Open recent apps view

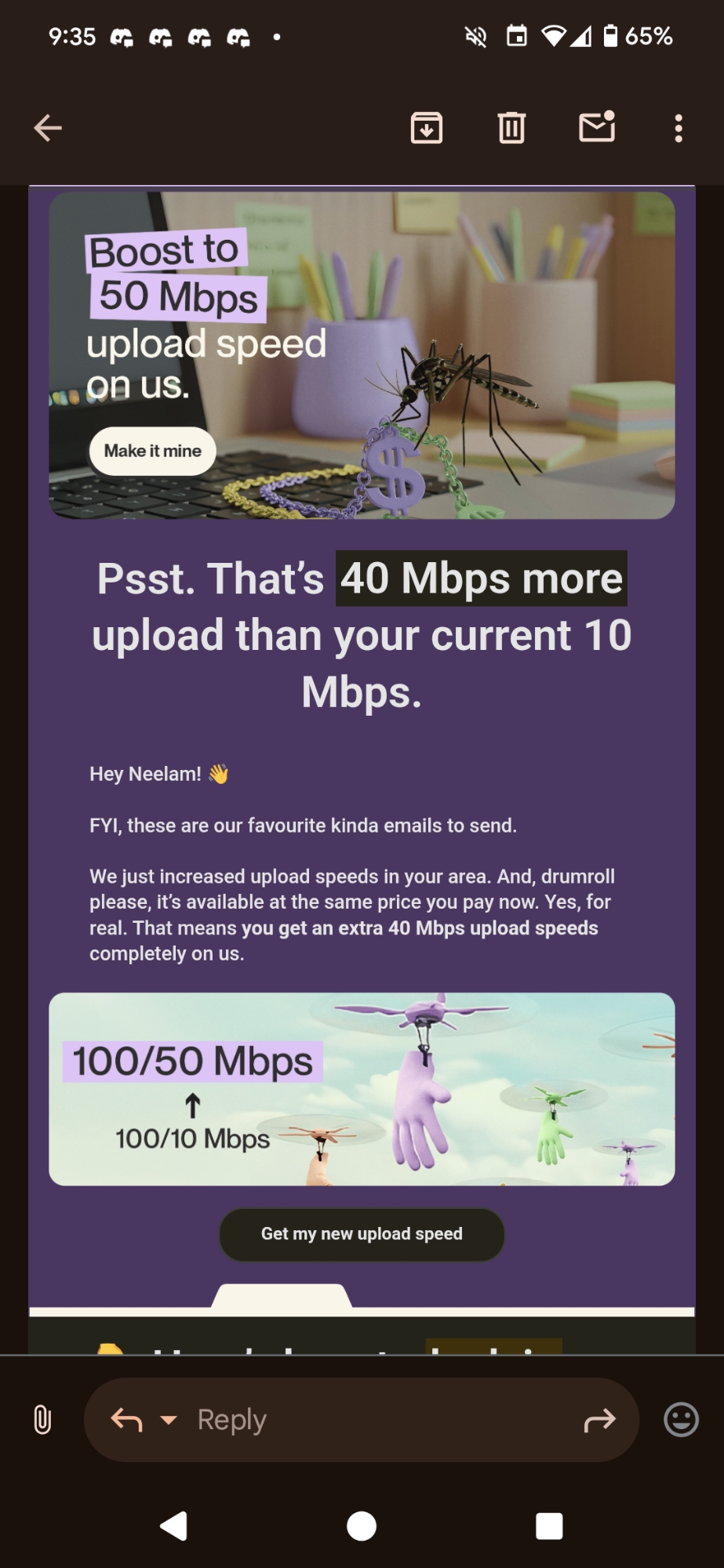point(549,1526)
